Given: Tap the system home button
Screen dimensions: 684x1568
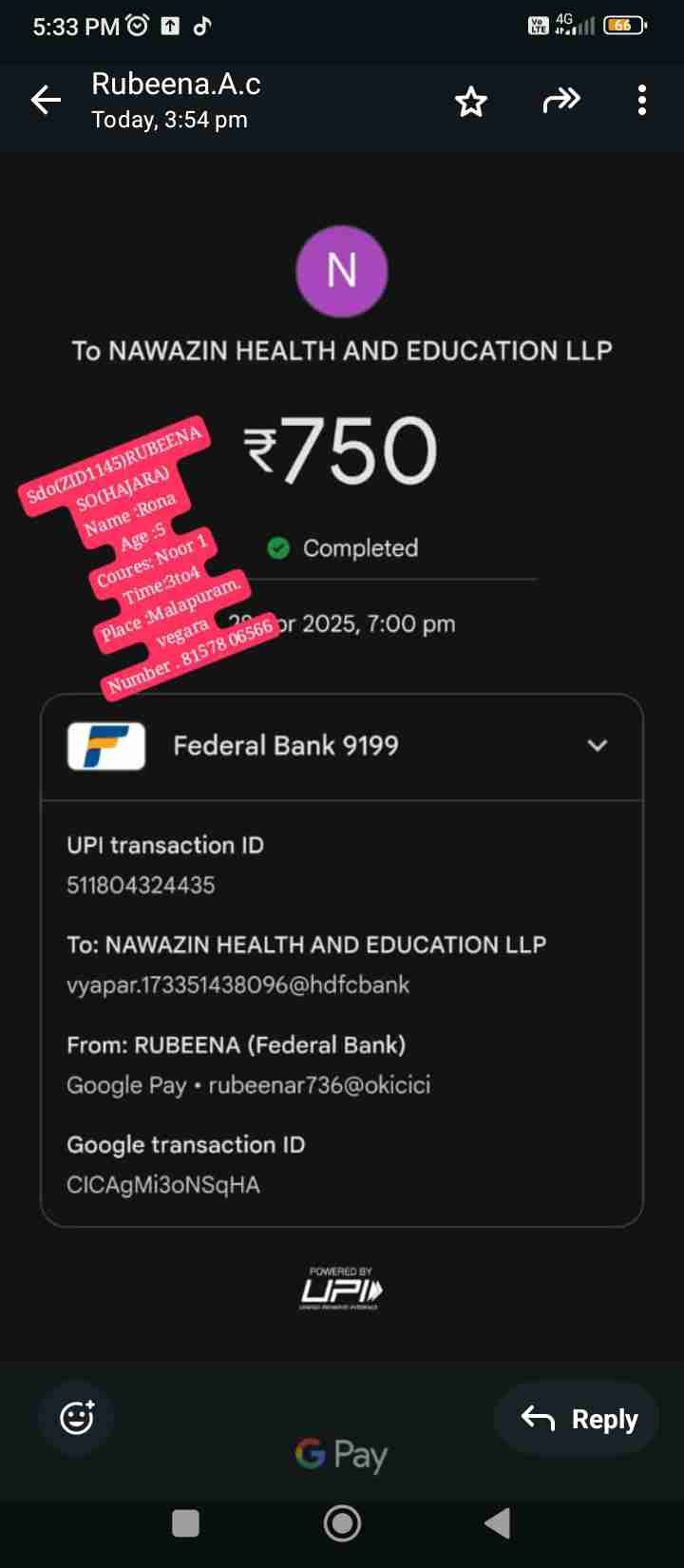Looking at the screenshot, I should (x=342, y=1523).
